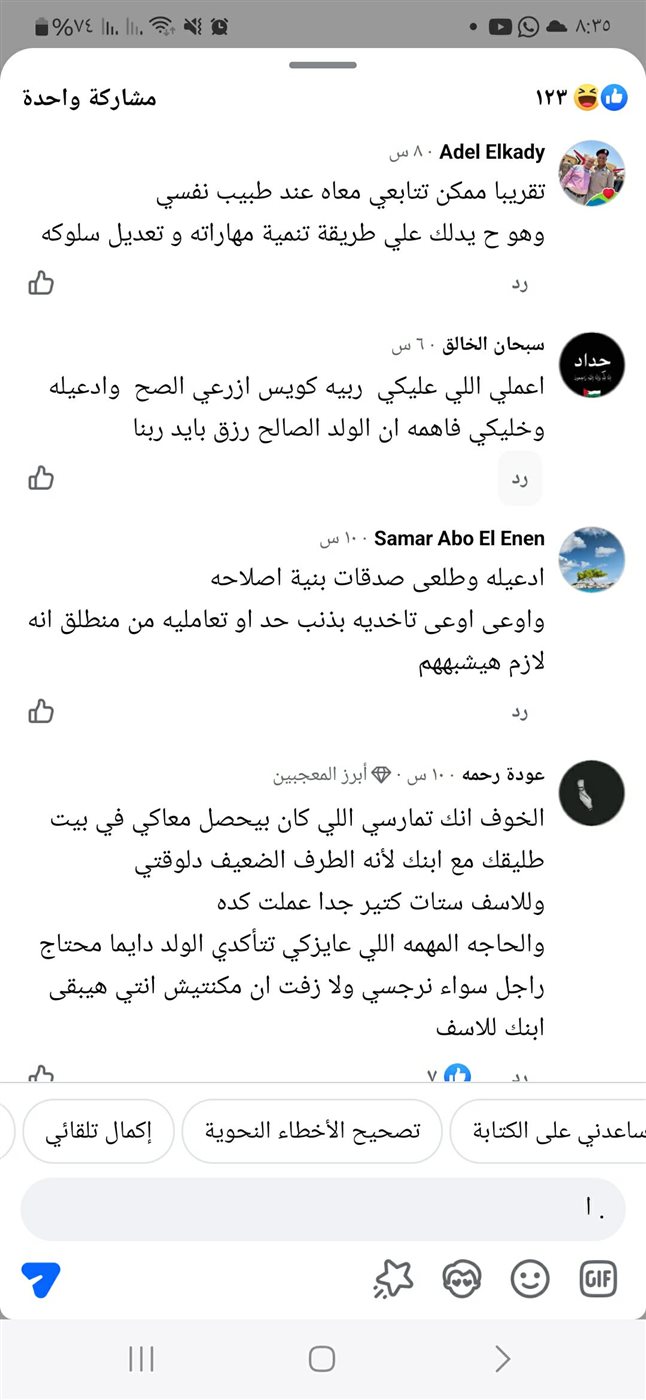The image size is (646, 1400).
Task: Send the written comment
Action: pos(41,1278)
